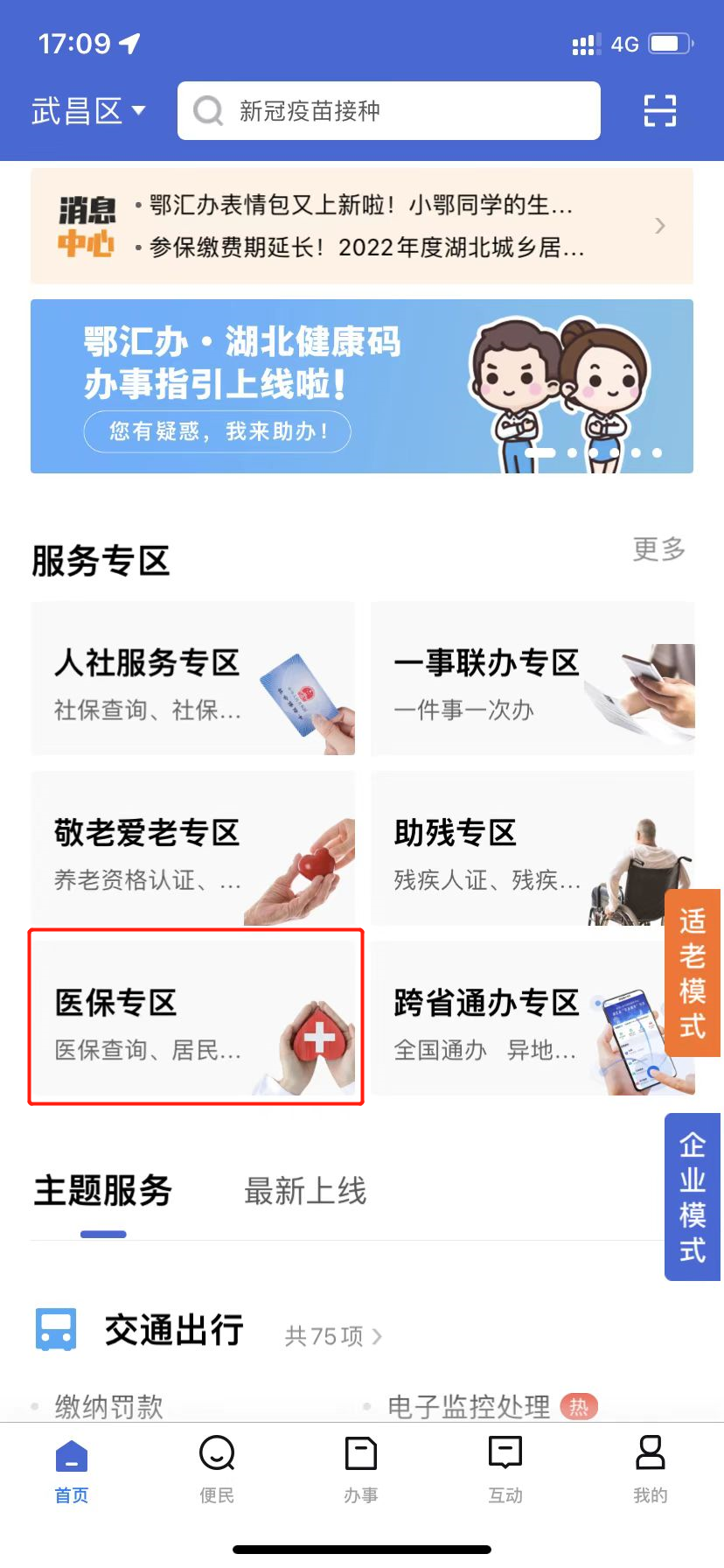
Task: Tap 更多 next to 服务专区
Action: pos(658,549)
